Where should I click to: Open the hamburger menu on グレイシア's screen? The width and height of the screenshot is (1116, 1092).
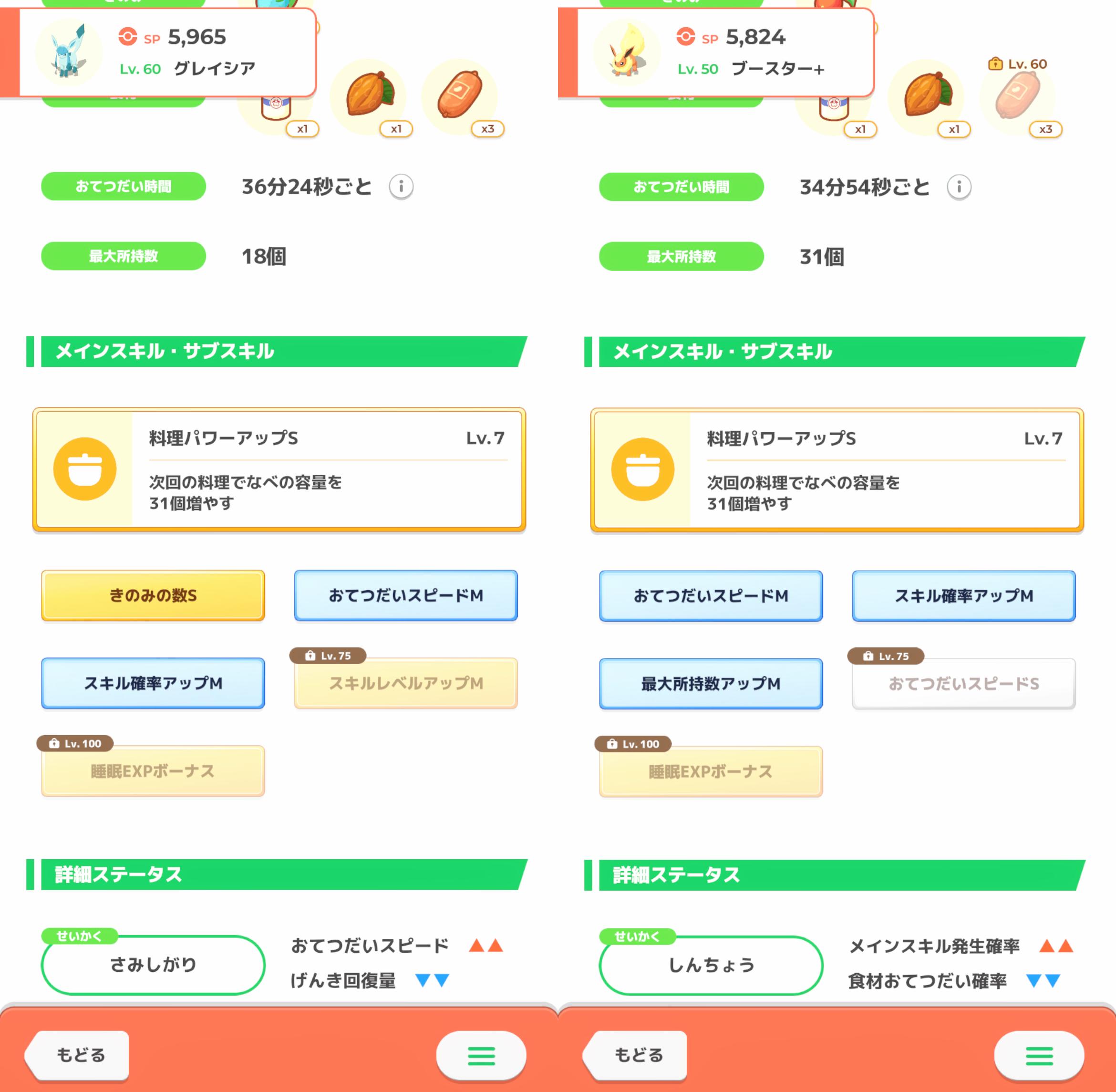[x=481, y=1054]
